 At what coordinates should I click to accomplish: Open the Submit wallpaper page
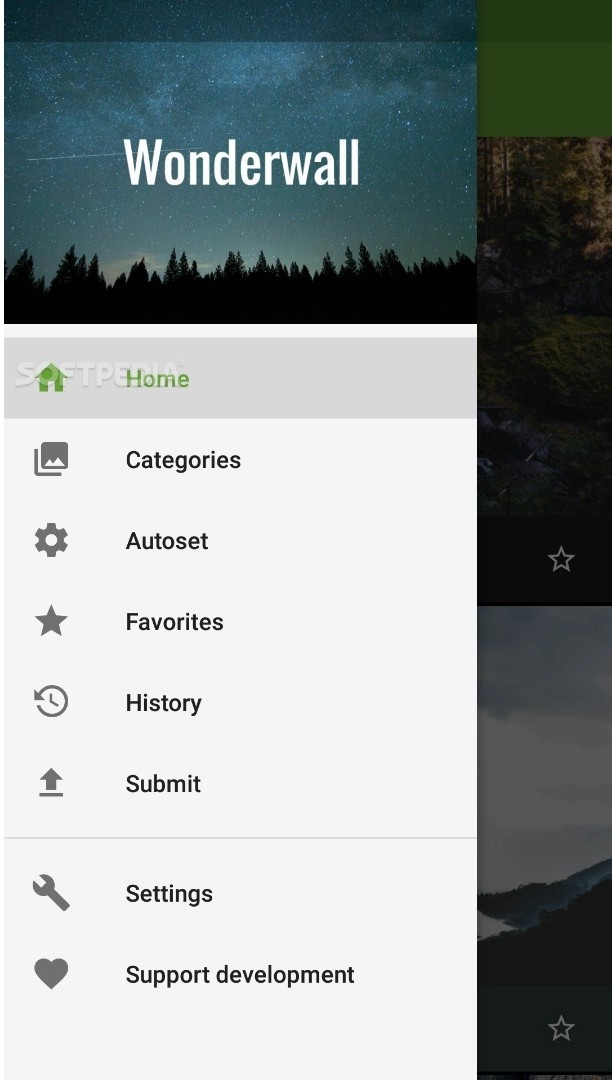tap(163, 784)
